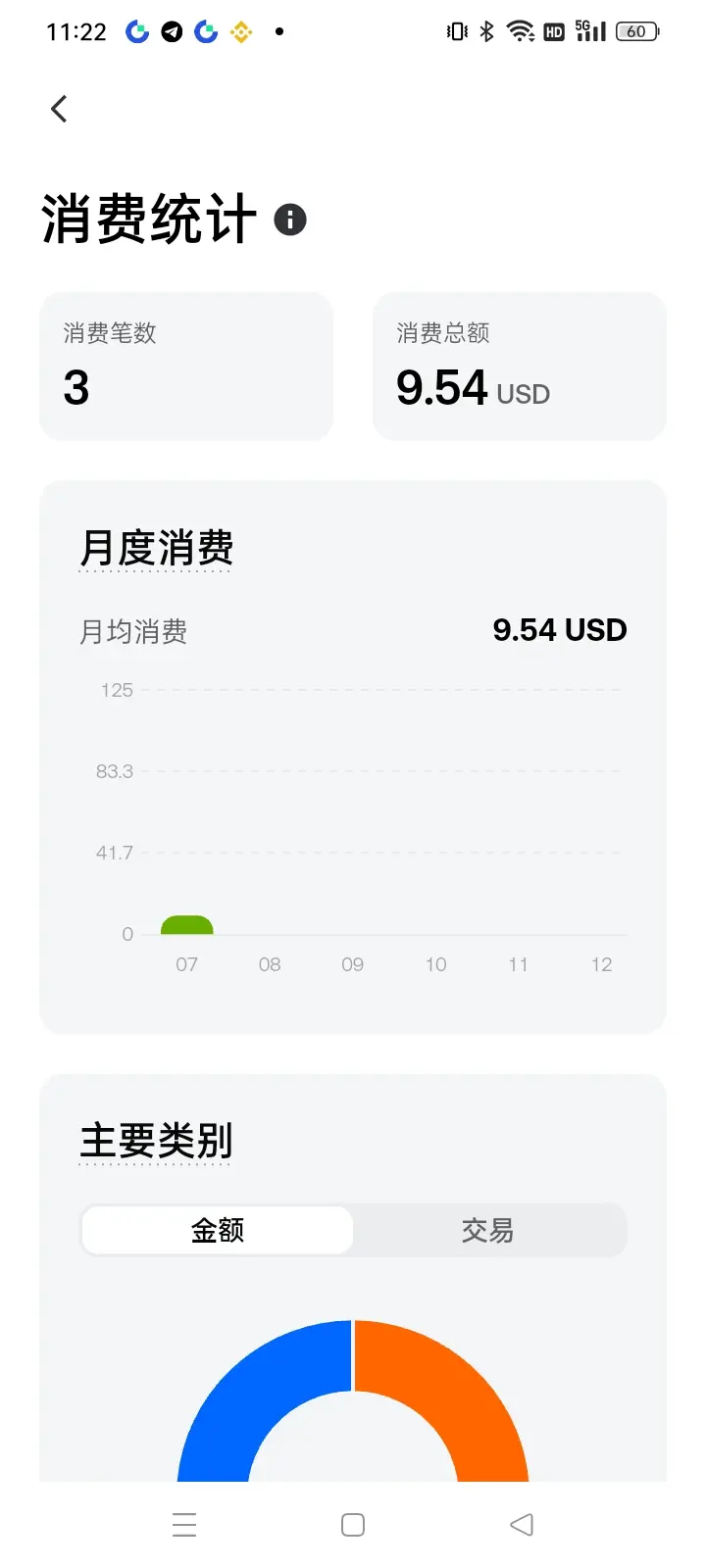Switch to the 交易 segment

pos(488,1230)
